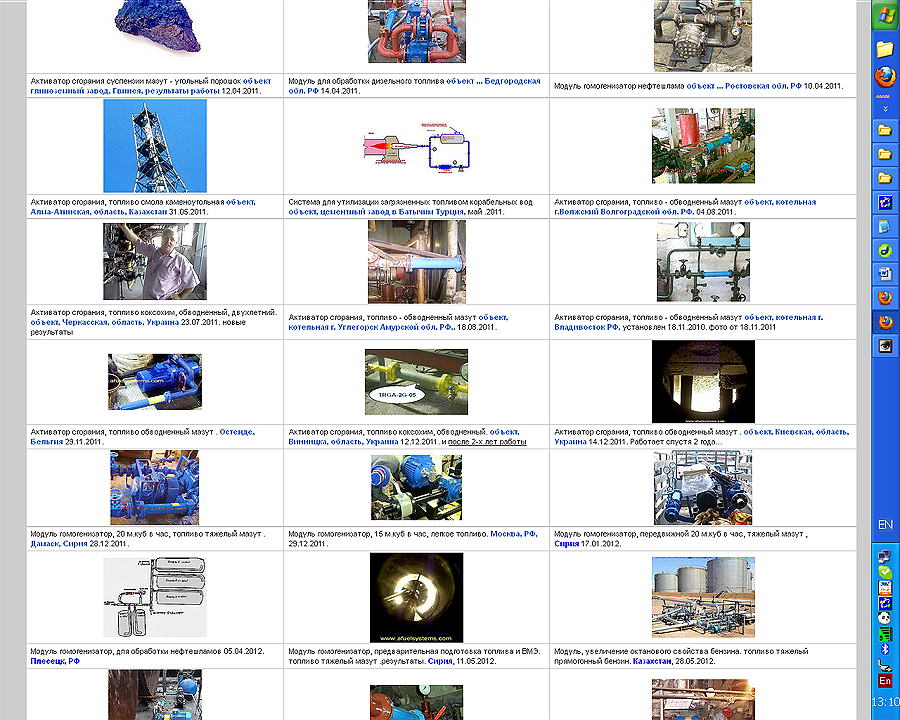Open the котельная г. Углегорск Амурской обл. link
900x720 pixels.
(x=371, y=327)
